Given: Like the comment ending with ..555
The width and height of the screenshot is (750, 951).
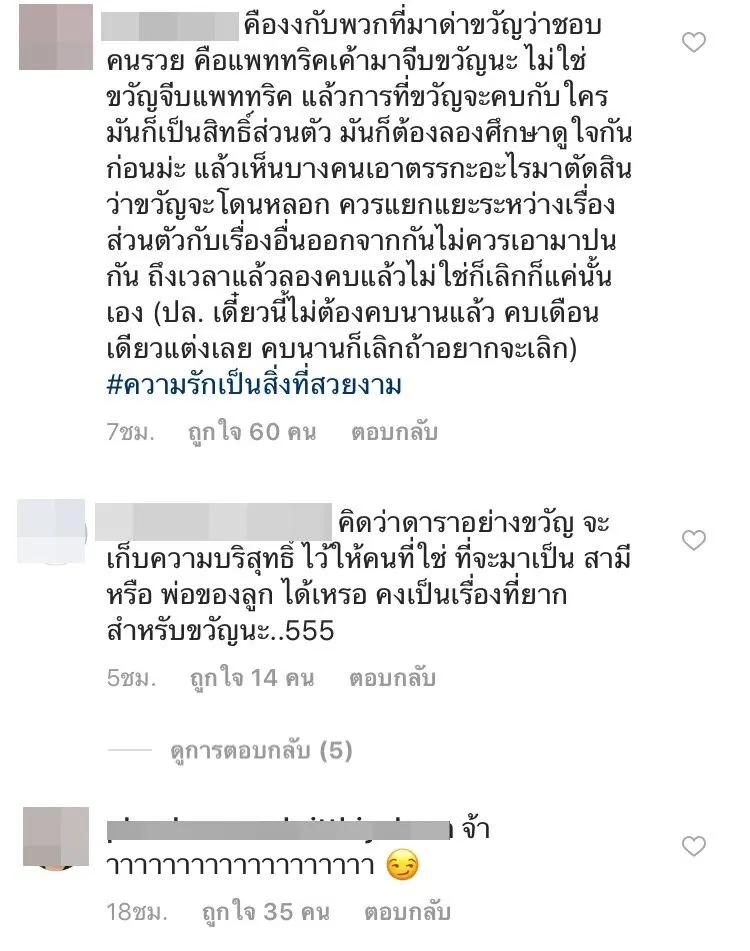Looking at the screenshot, I should (x=693, y=541).
